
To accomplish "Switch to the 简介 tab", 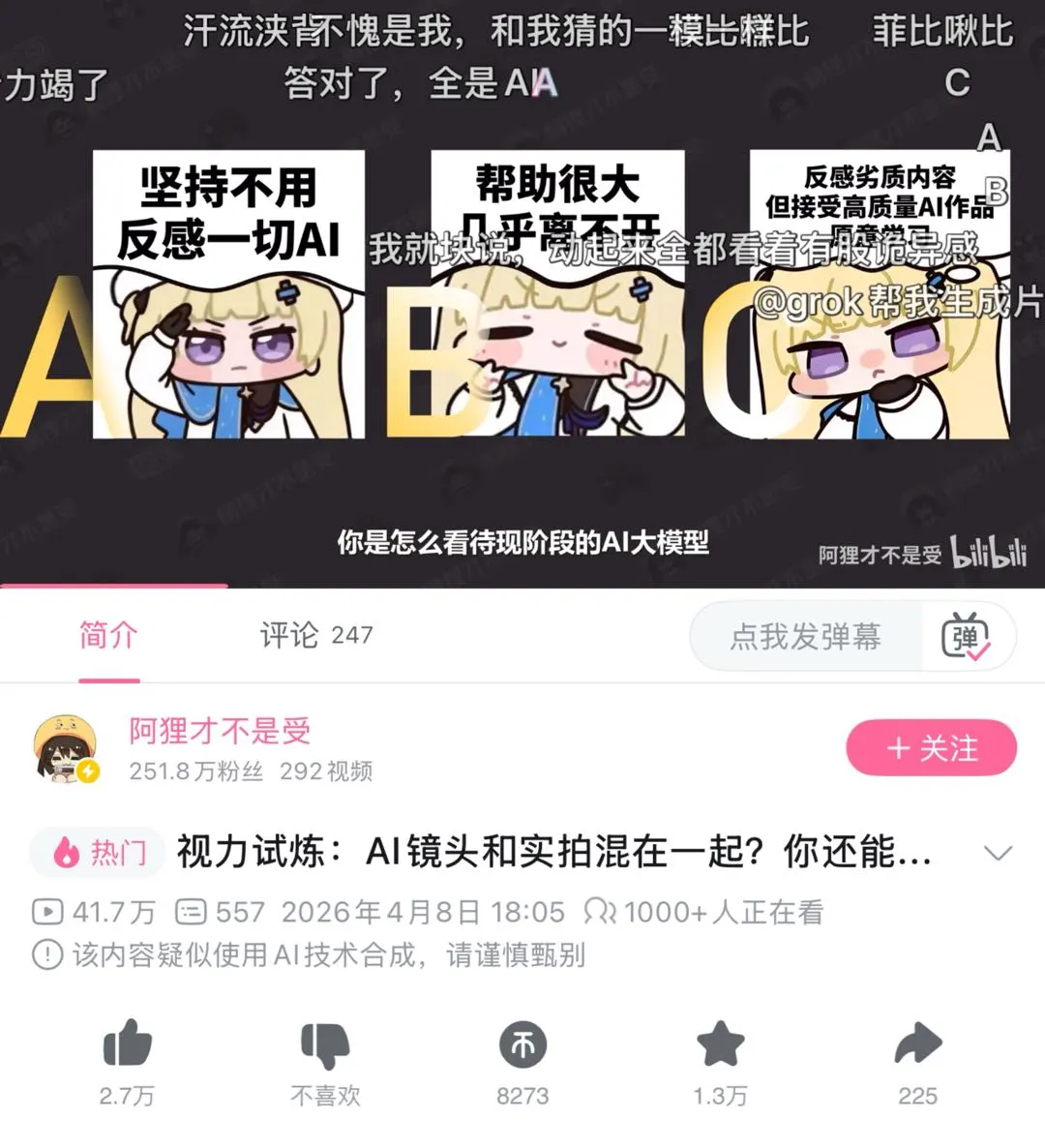I will coord(108,636).
